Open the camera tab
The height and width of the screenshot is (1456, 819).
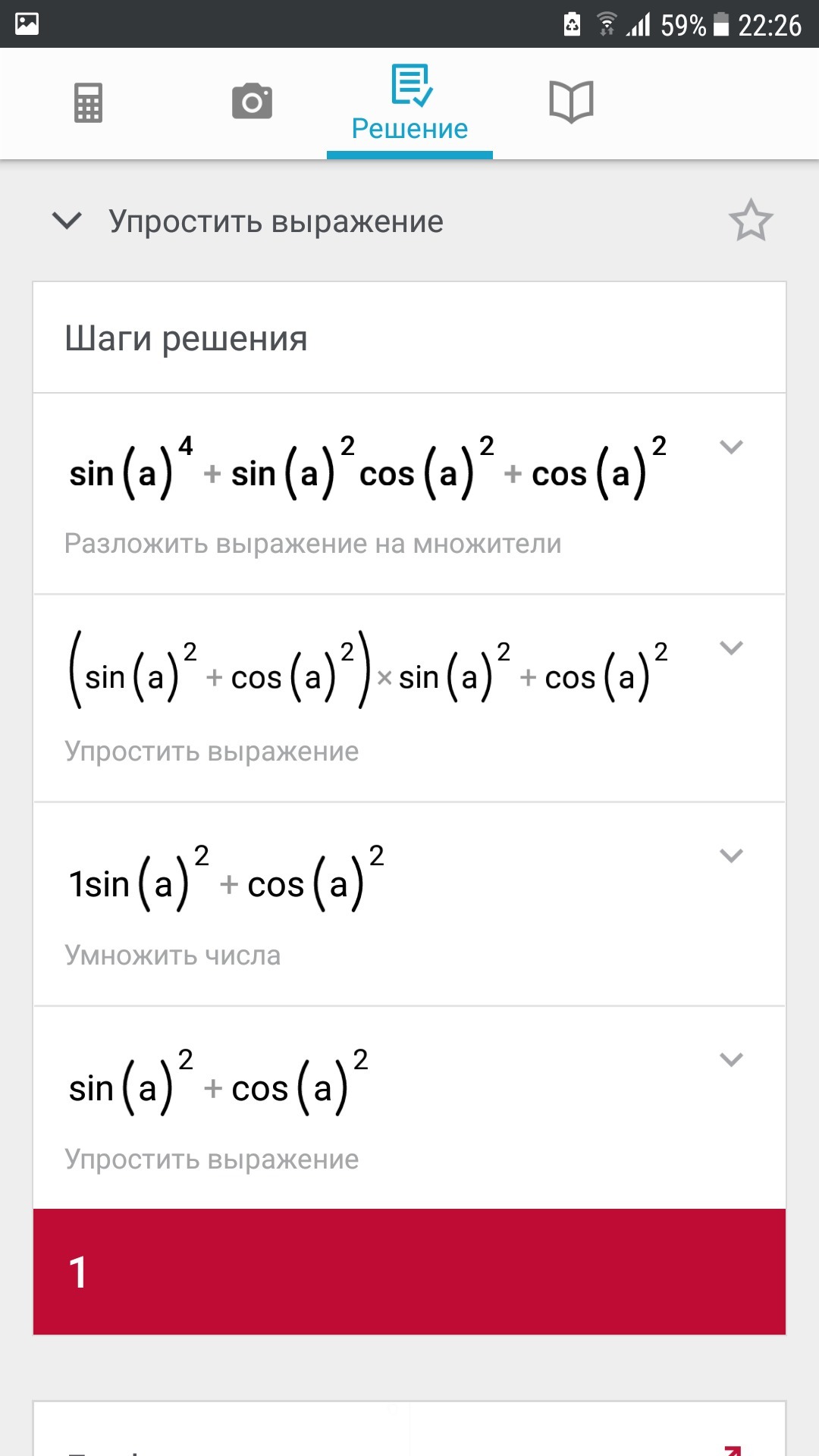[x=252, y=102]
